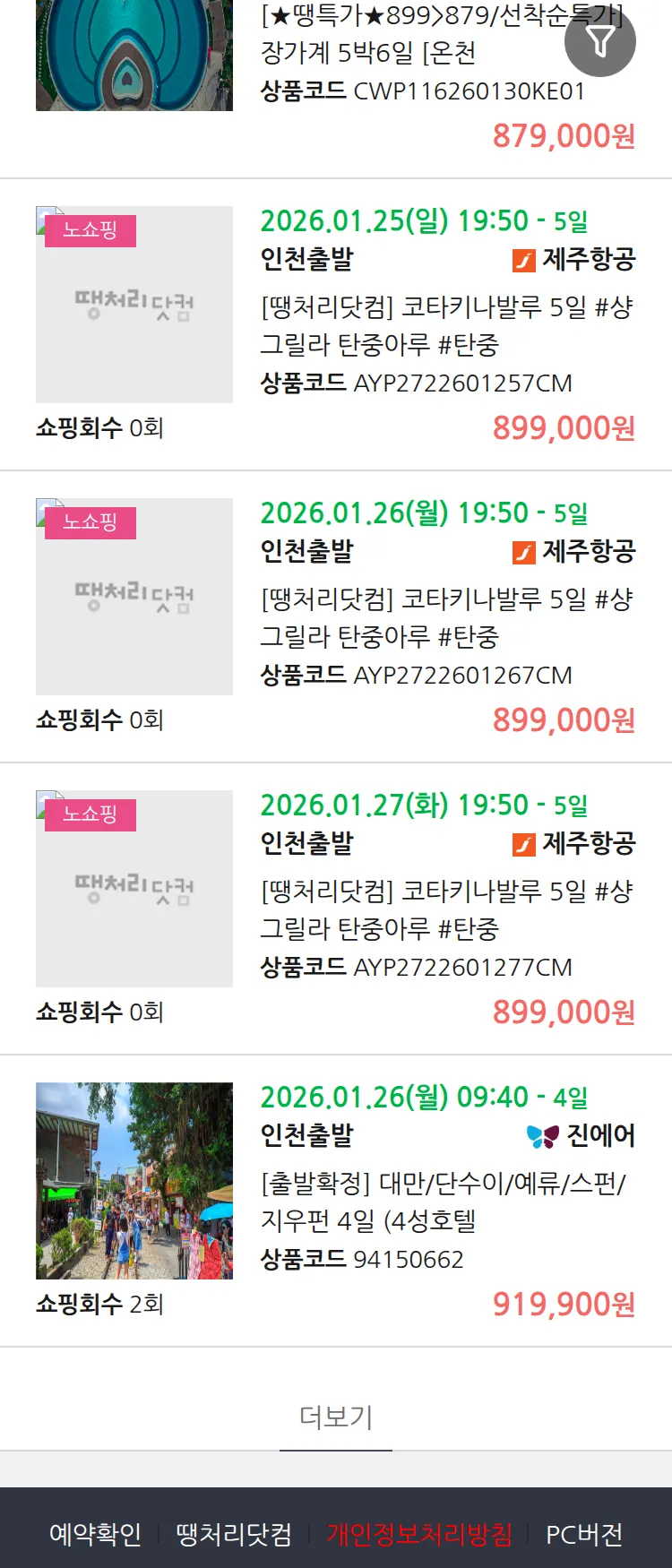The height and width of the screenshot is (1568, 672).
Task: Open the filter funnel button
Action: (x=600, y=41)
